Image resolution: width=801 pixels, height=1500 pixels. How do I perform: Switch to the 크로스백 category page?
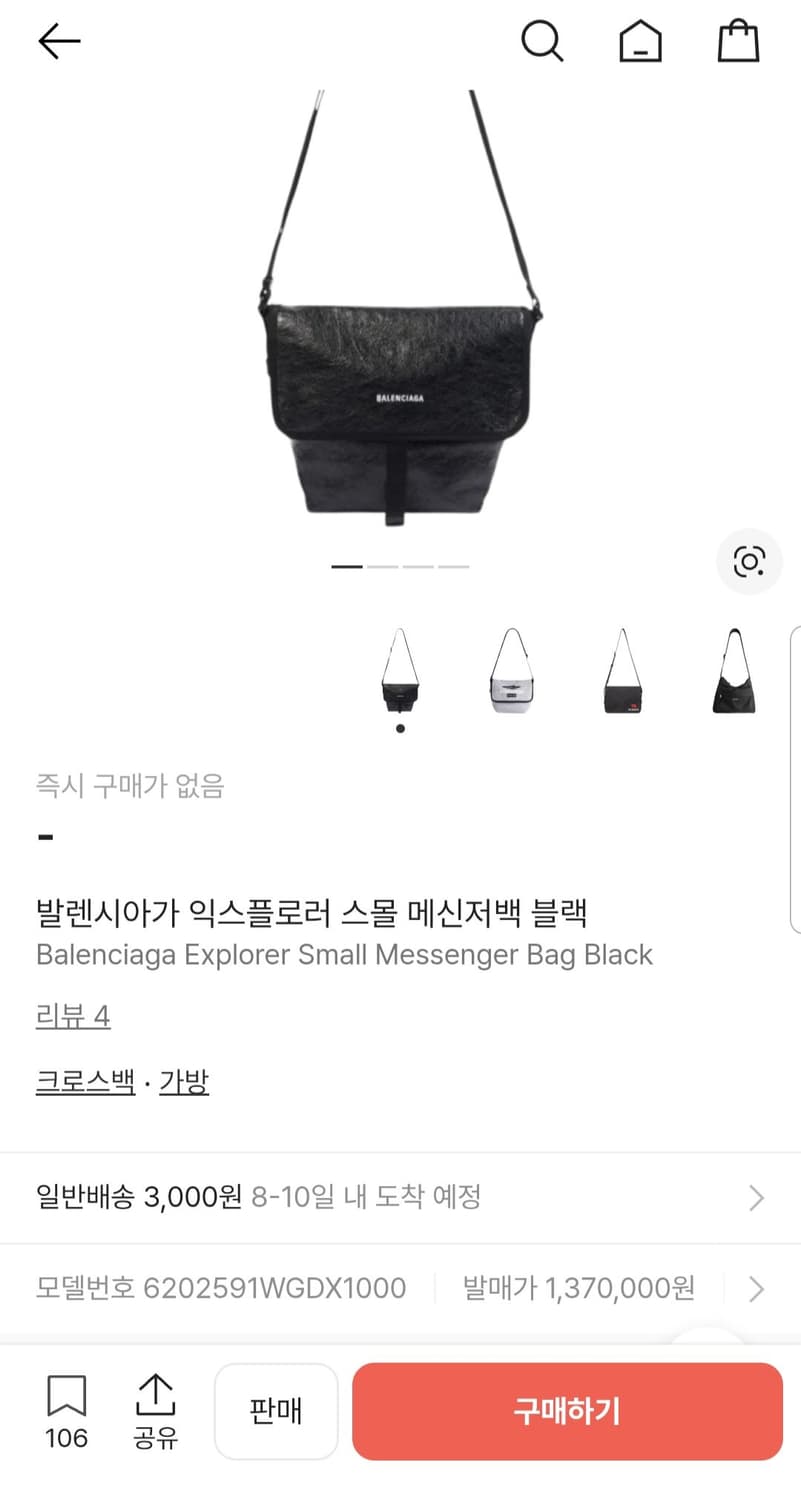85,1081
